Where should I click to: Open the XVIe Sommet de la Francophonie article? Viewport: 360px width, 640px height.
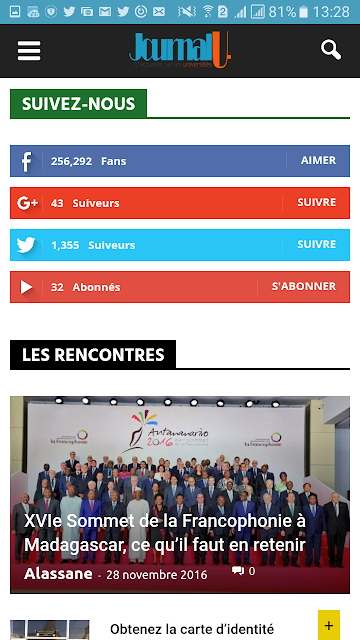pyautogui.click(x=165, y=533)
